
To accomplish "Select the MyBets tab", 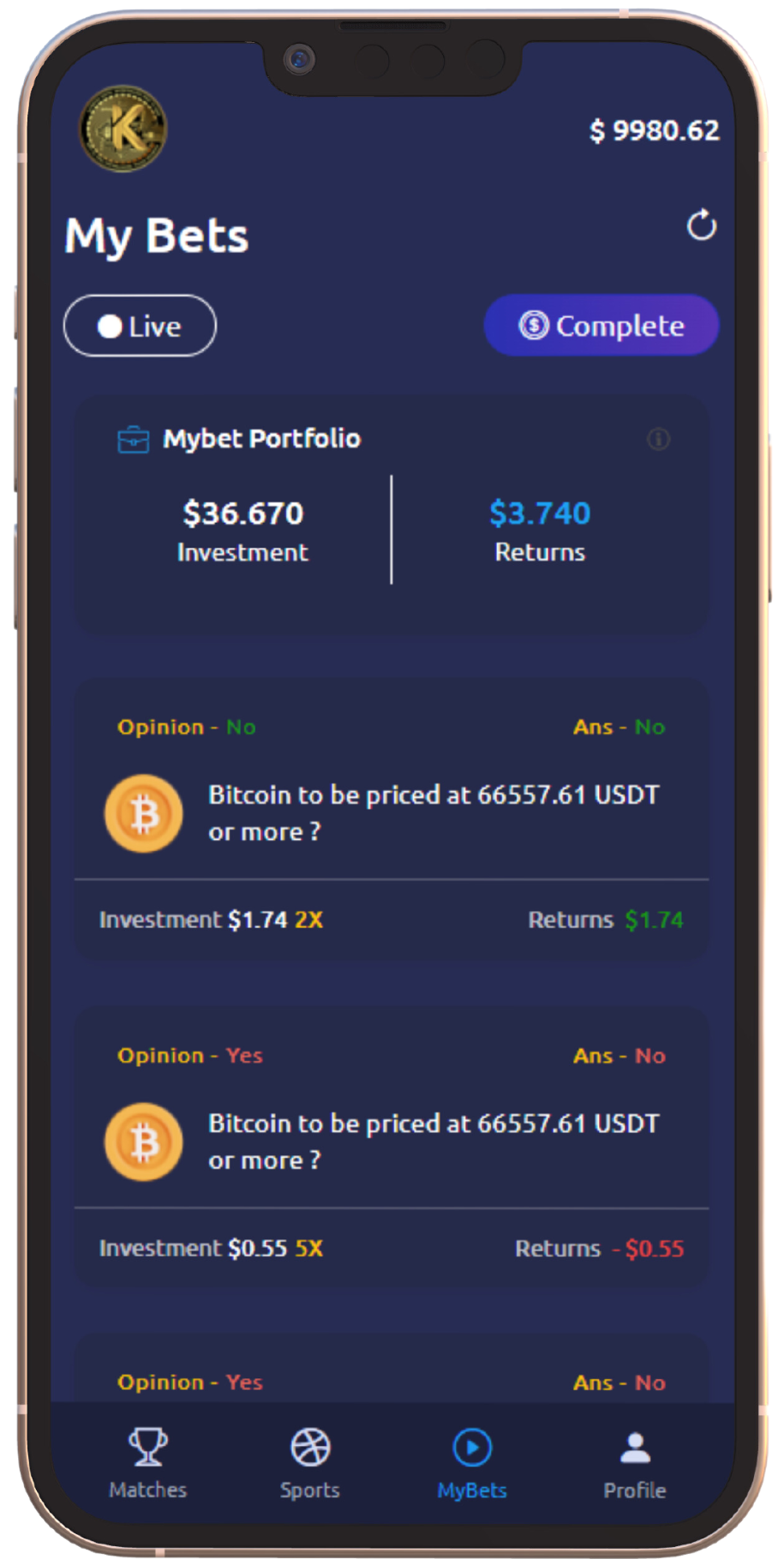I will point(472,1463).
